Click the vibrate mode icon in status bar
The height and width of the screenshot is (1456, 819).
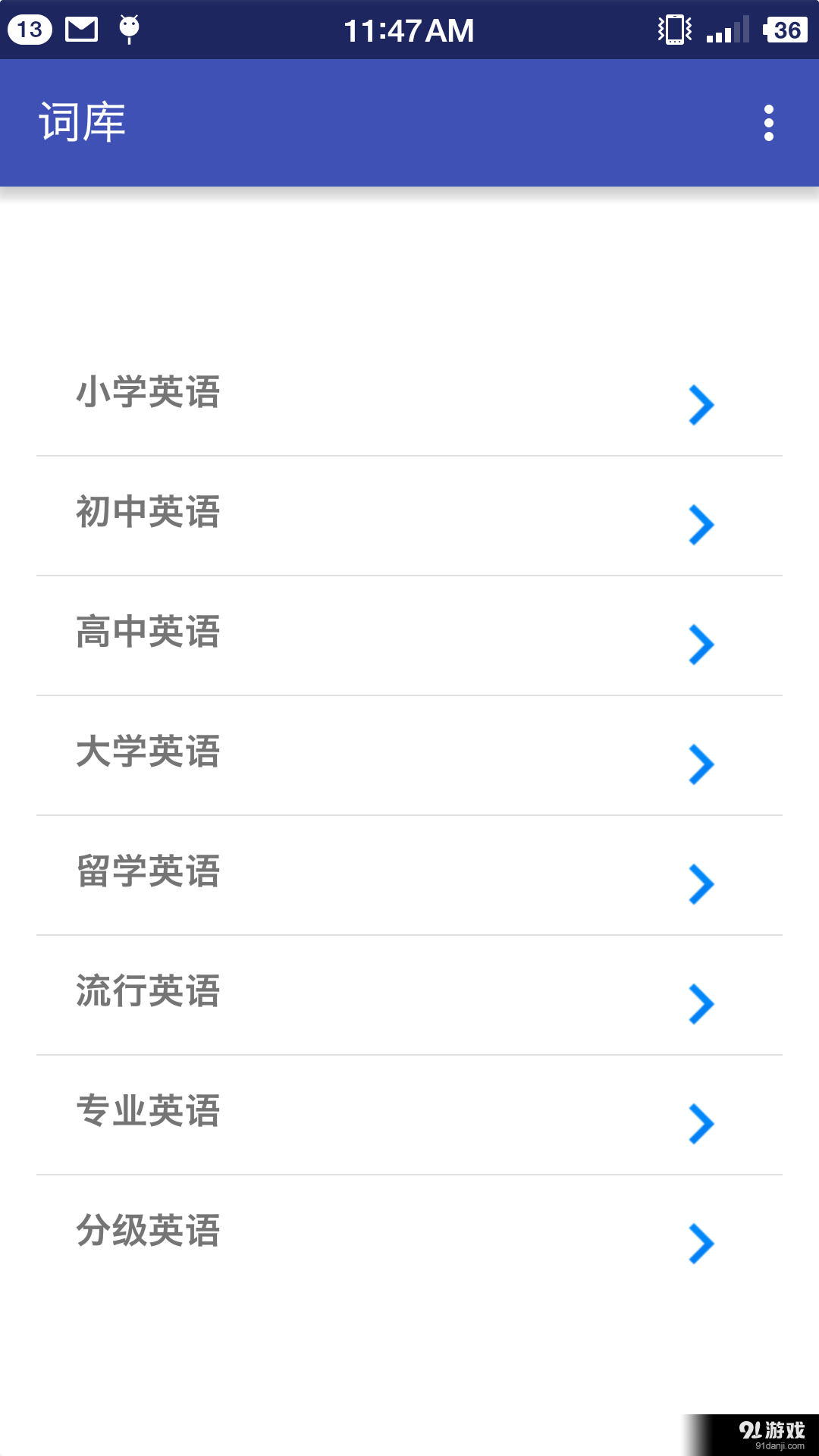pos(673,29)
